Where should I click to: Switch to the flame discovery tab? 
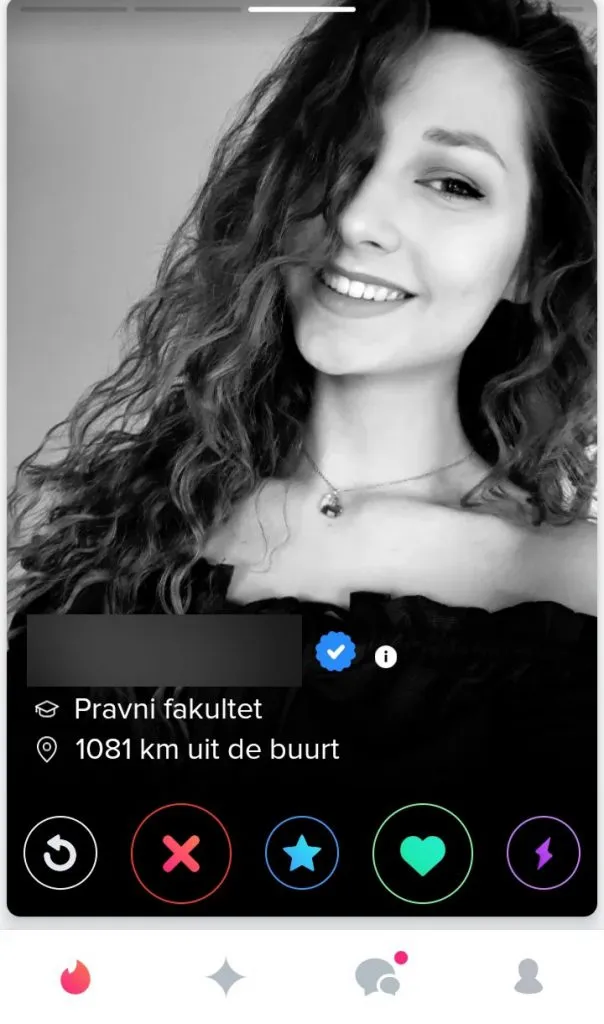pyautogui.click(x=75, y=977)
